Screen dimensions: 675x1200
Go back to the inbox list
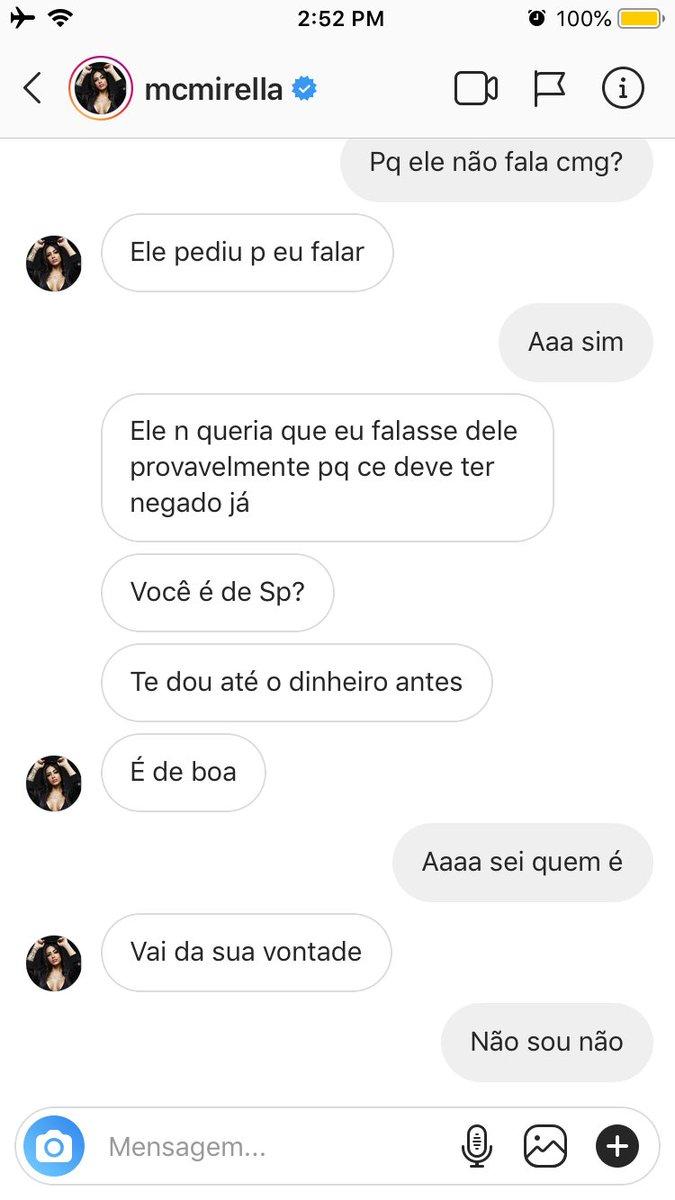pyautogui.click(x=32, y=88)
